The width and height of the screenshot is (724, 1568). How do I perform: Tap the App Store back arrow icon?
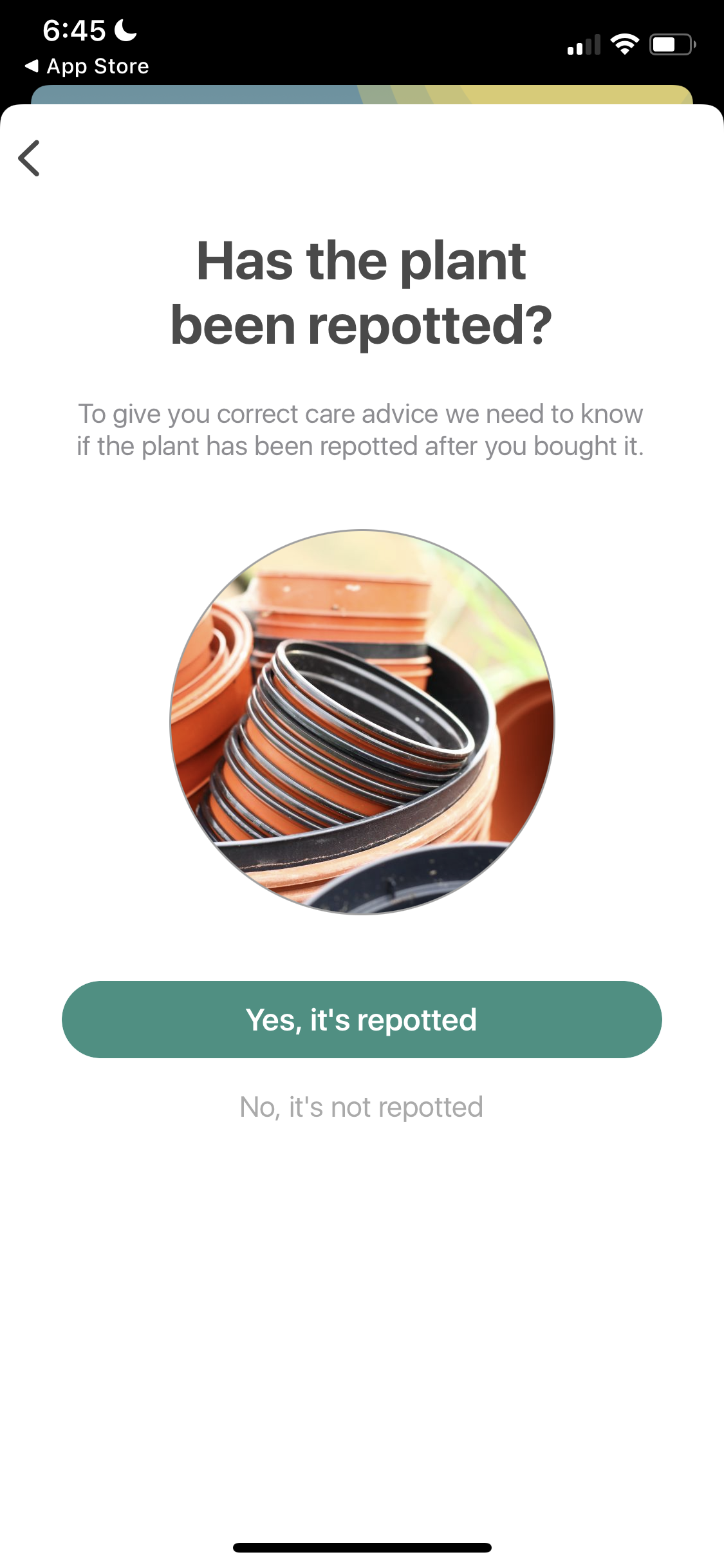32,65
